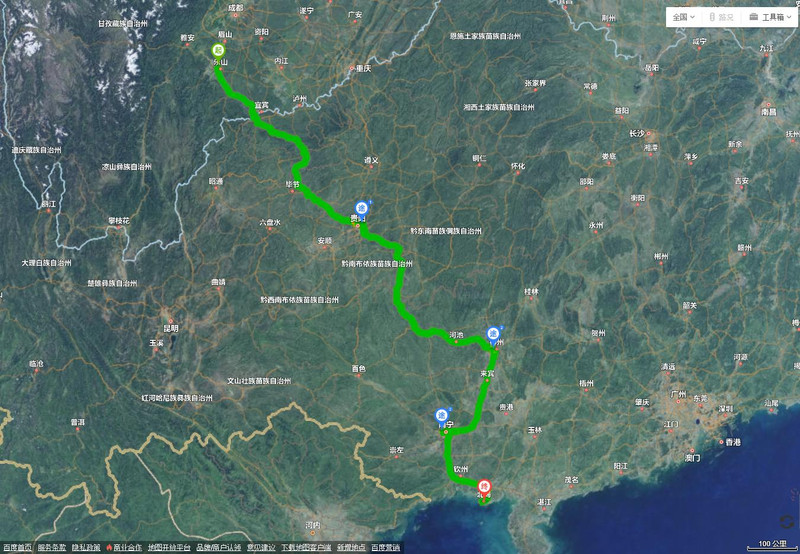800x554 pixels.
Task: Open the 品牌/商户认领 link
Action: pyautogui.click(x=219, y=548)
